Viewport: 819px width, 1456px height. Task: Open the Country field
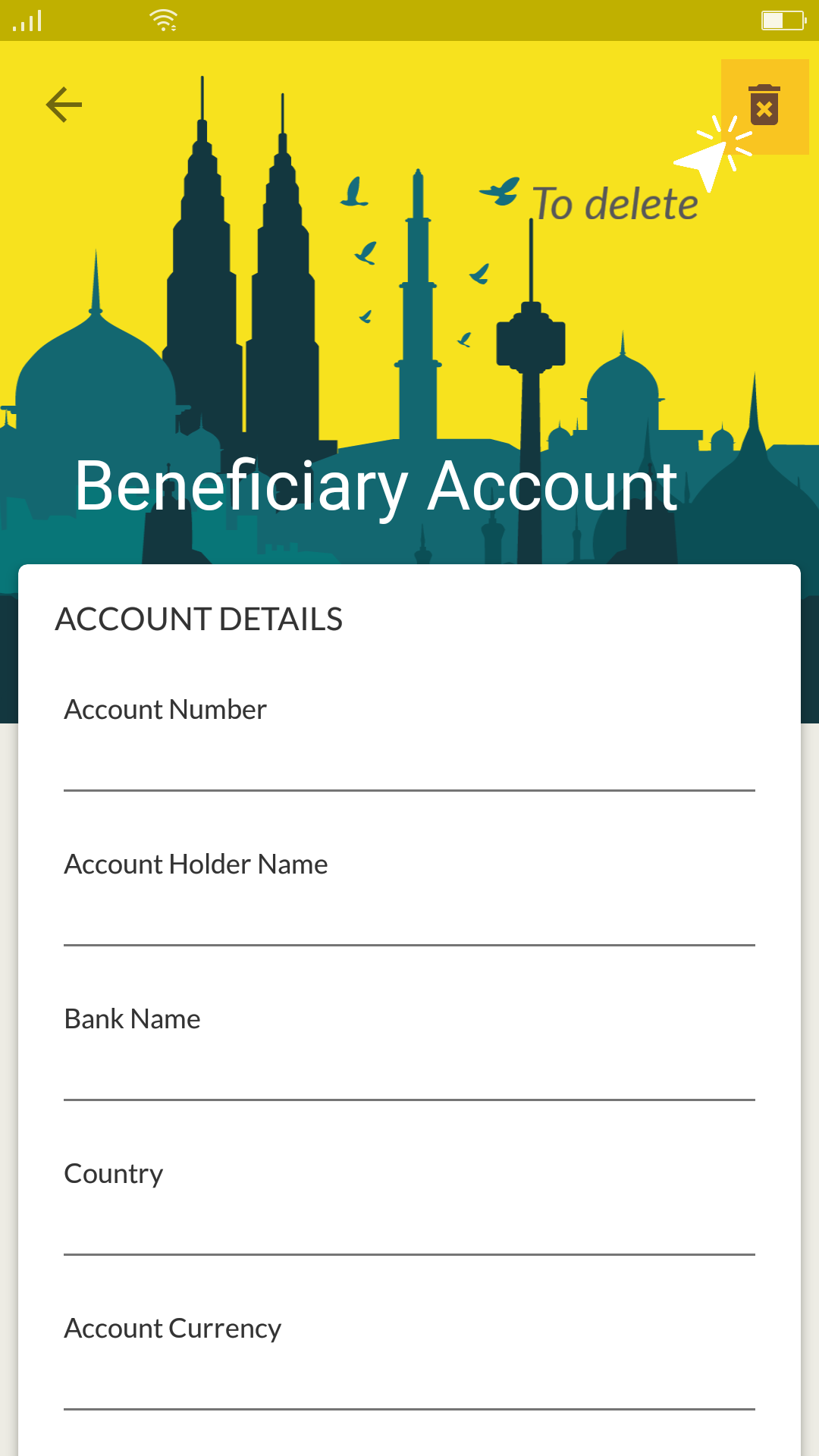409,1222
